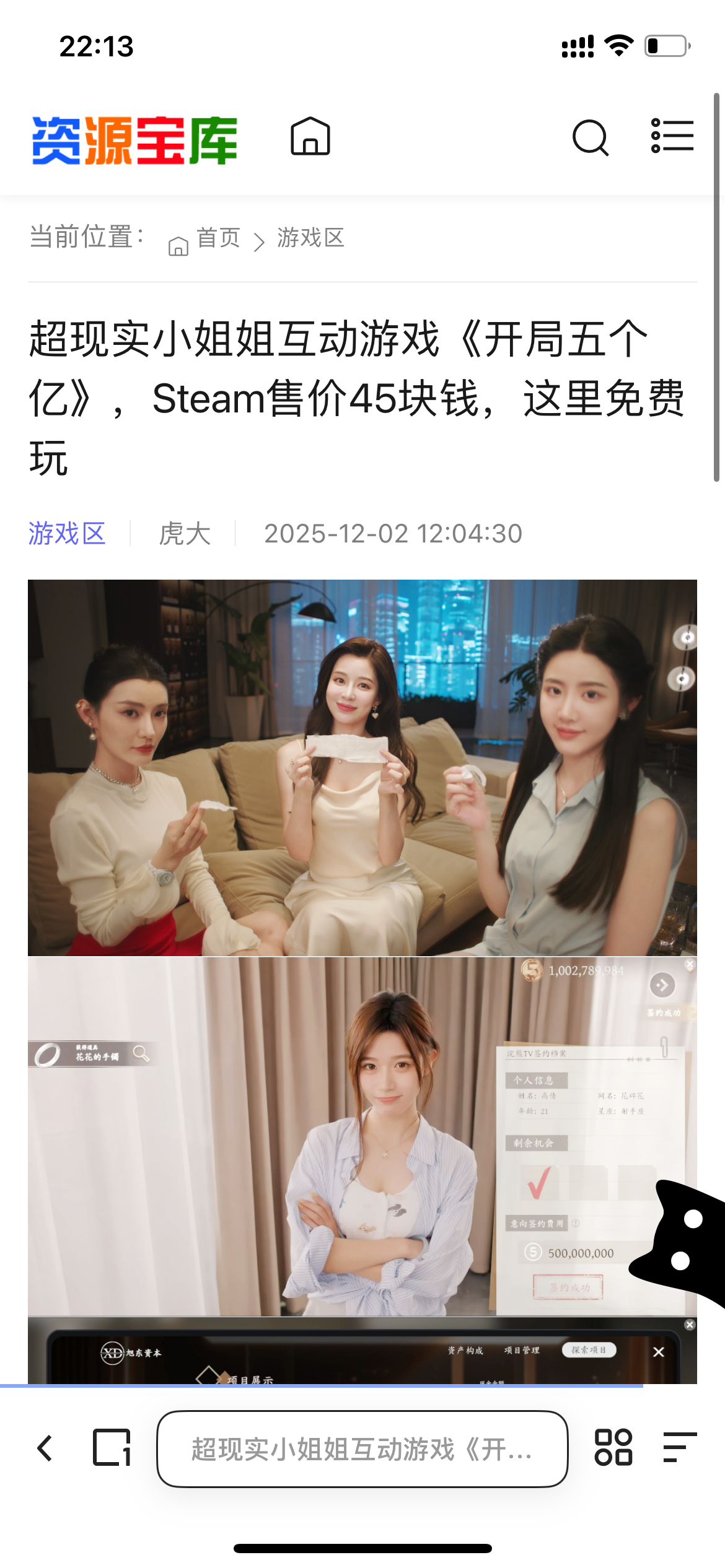This screenshot has width=725, height=1568.
Task: Open the site search
Action: tap(591, 137)
